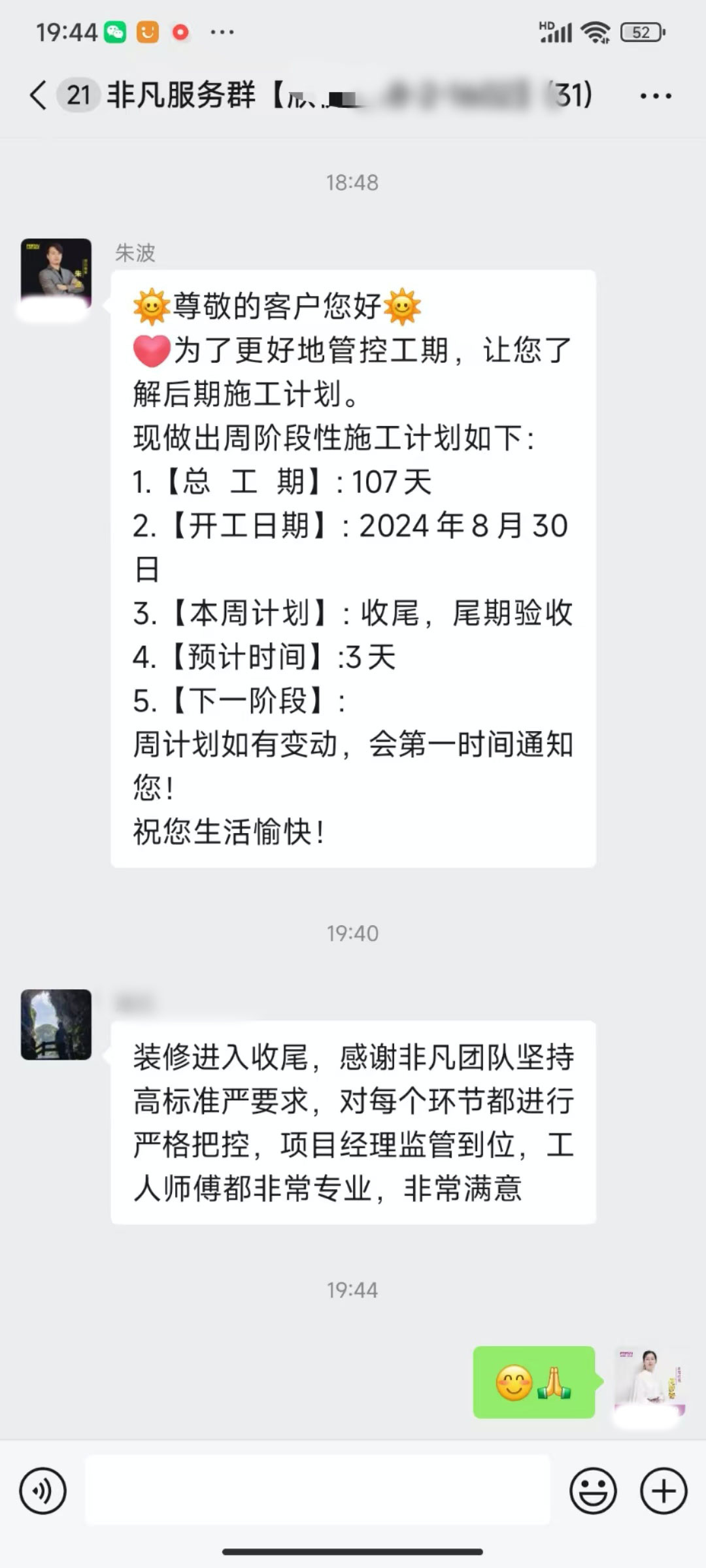Screen dimensions: 706x1568
Task: Open the group chat overflow menu
Action: point(655,96)
